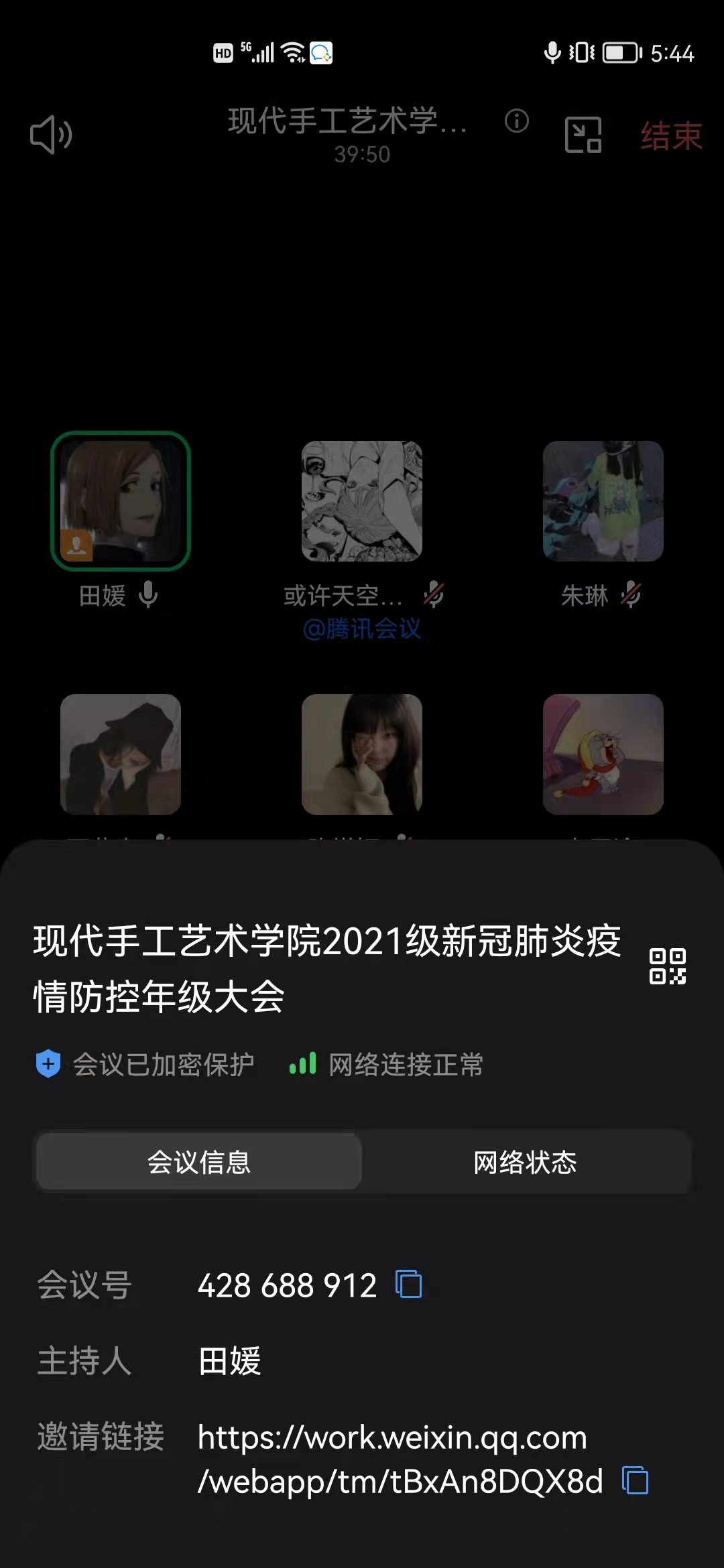Switch to the 网络状态 tab
This screenshot has height=1568, width=724.
point(525,1163)
